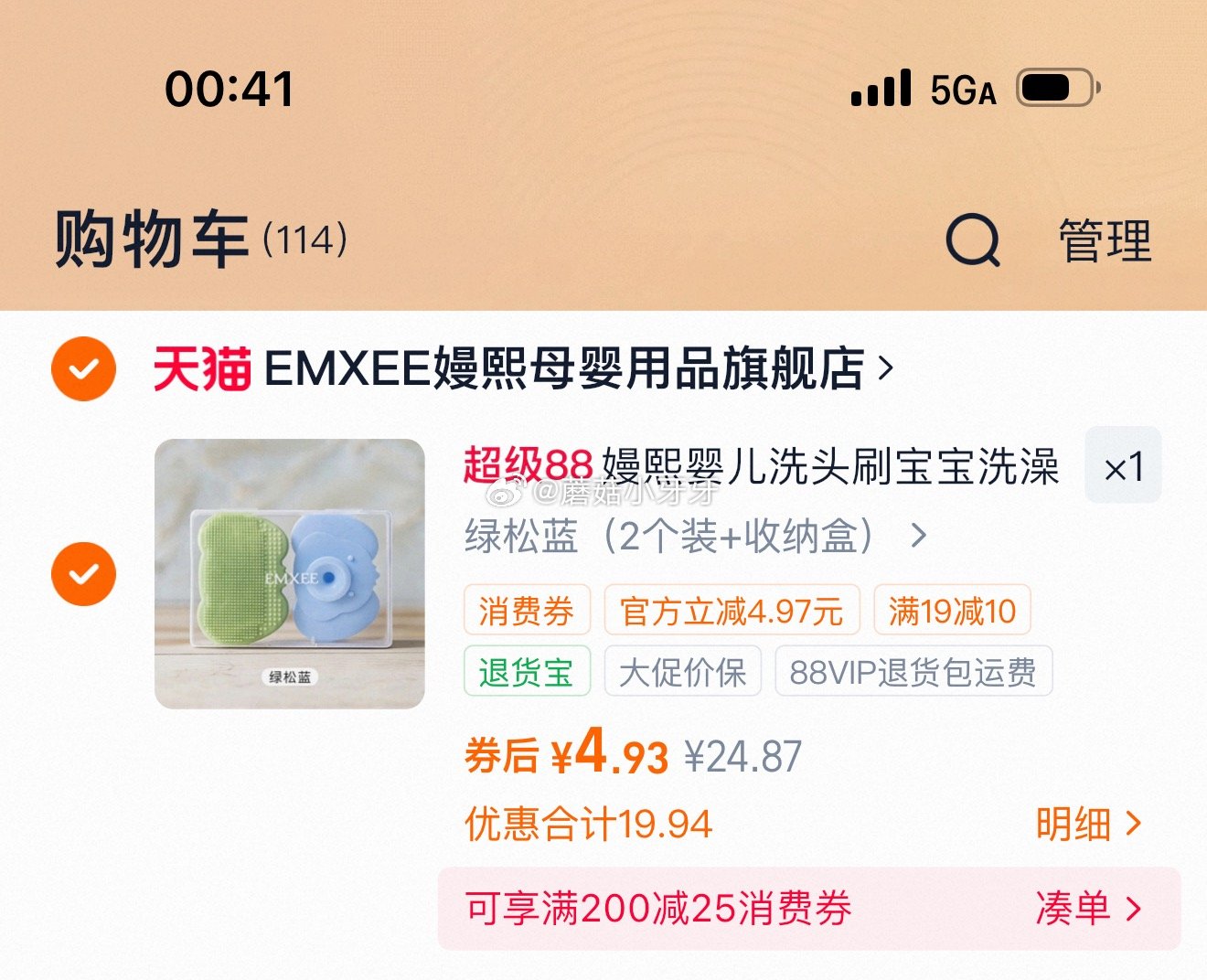This screenshot has width=1207, height=980.
Task: View 明细 discount details
Action: pos(1088,825)
